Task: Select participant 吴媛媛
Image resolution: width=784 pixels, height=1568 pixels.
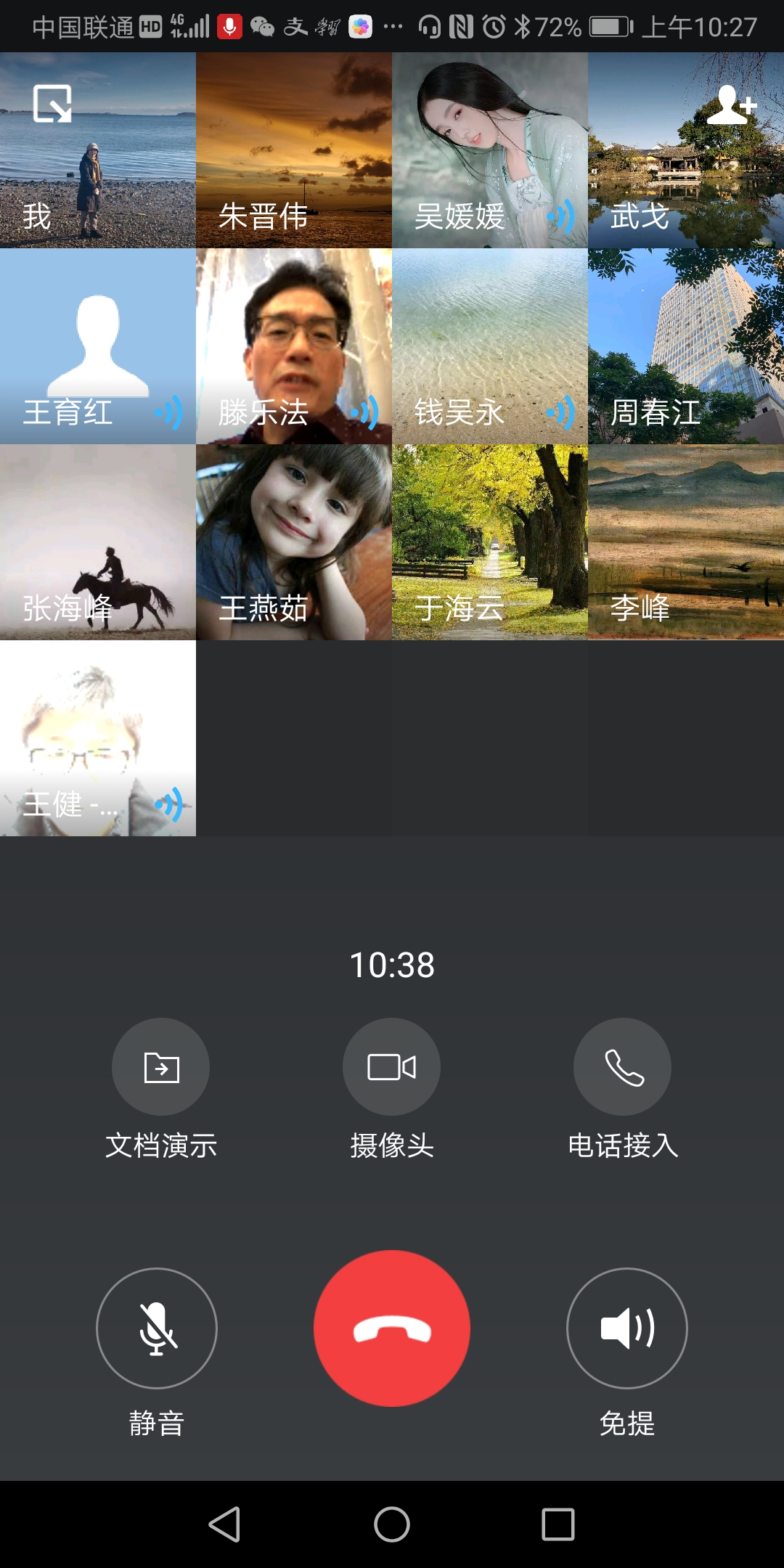Action: click(x=490, y=150)
